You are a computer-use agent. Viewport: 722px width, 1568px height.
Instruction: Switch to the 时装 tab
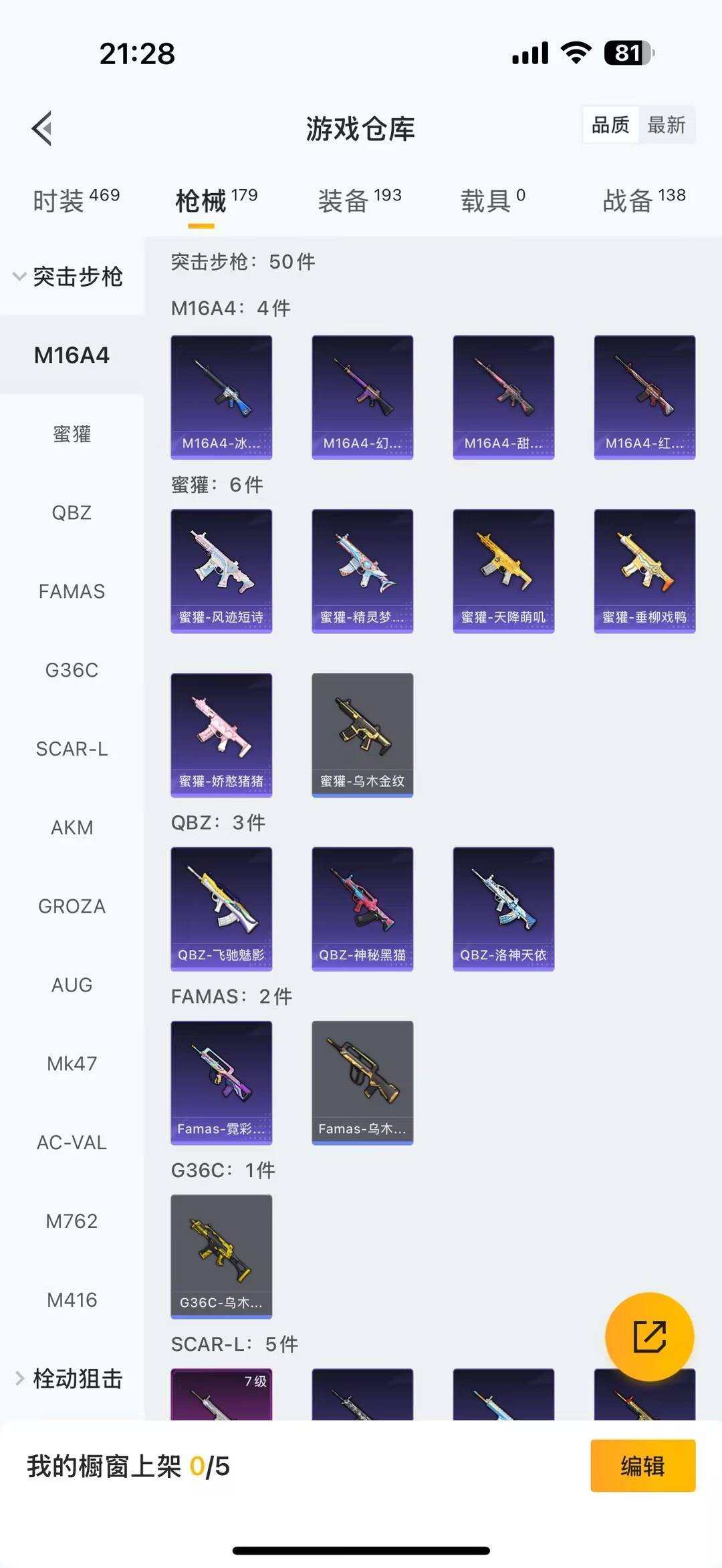coord(76,200)
